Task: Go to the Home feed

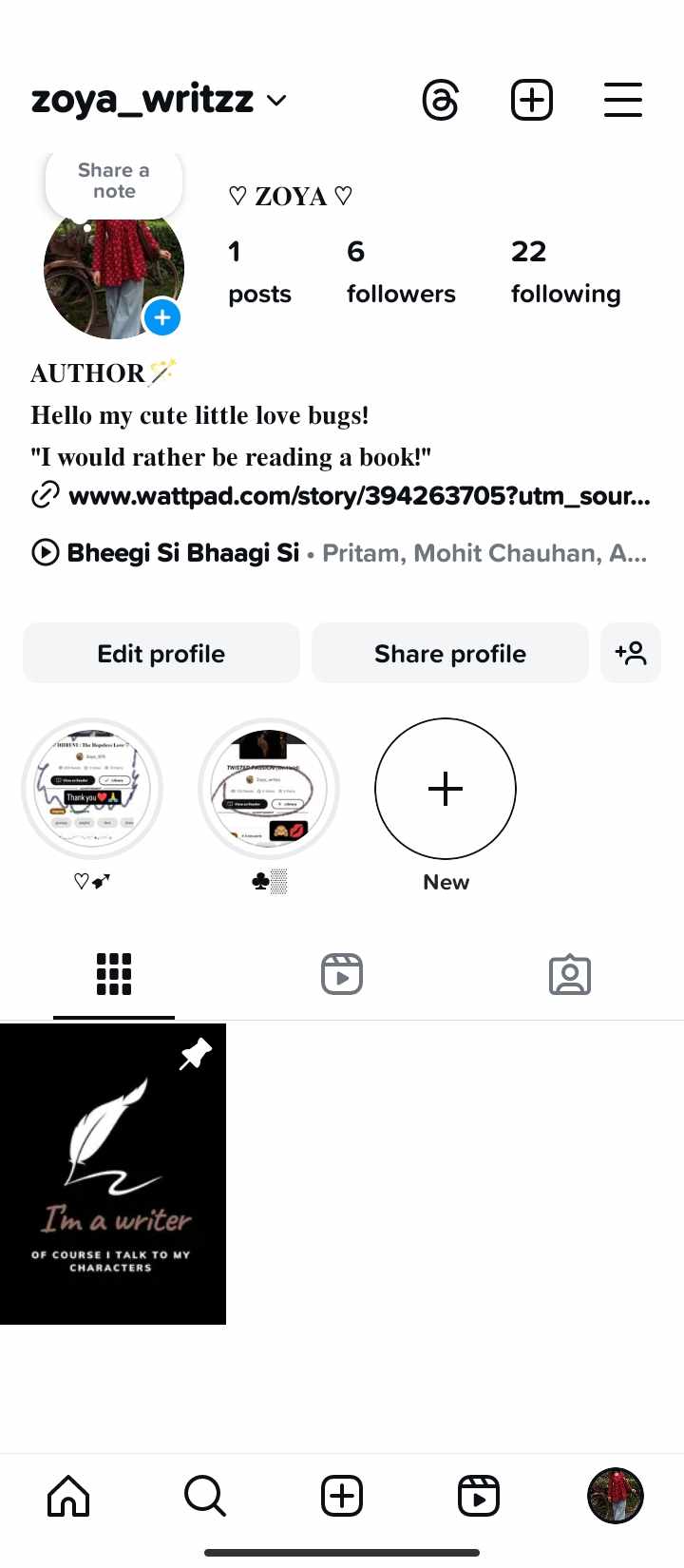Action: [x=68, y=1496]
